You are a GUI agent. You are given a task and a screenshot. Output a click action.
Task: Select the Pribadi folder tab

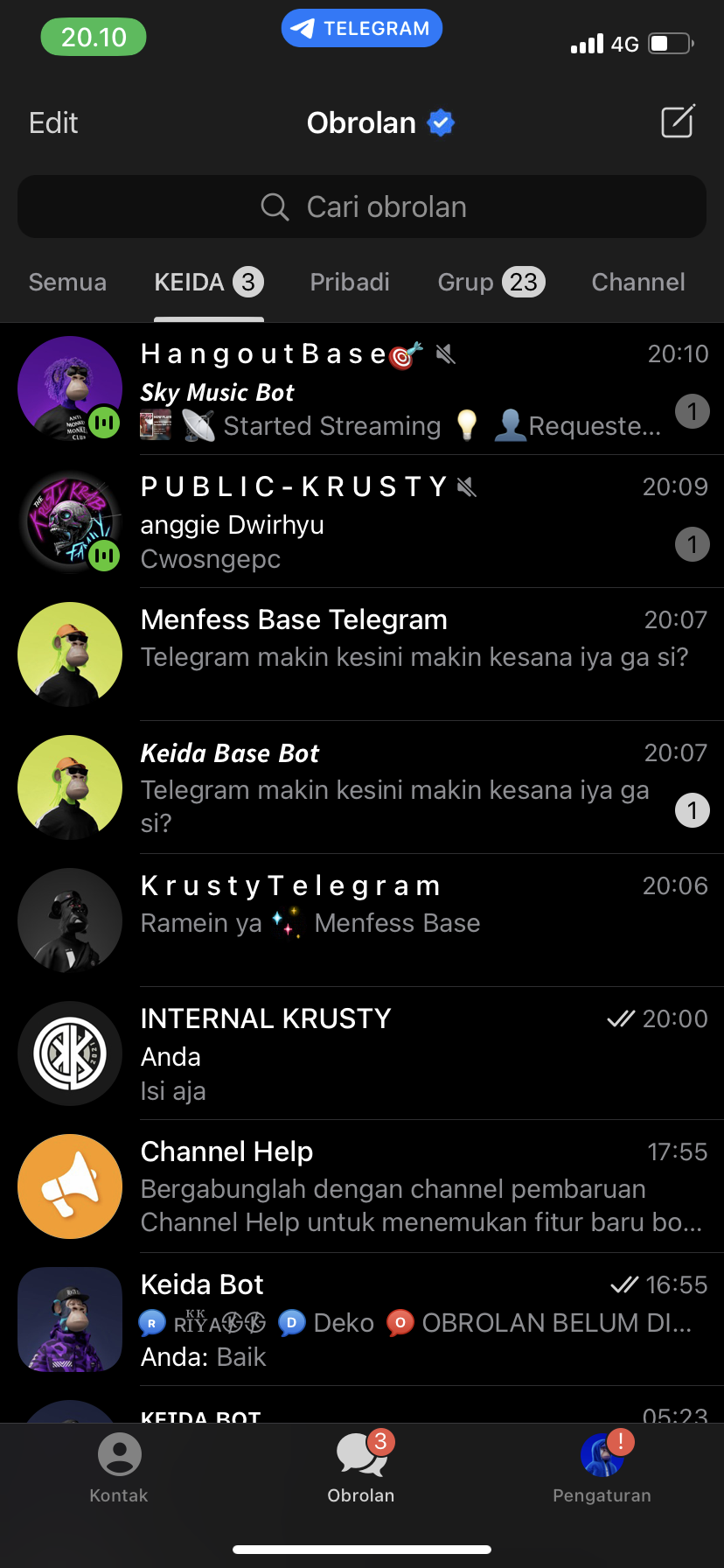point(350,282)
